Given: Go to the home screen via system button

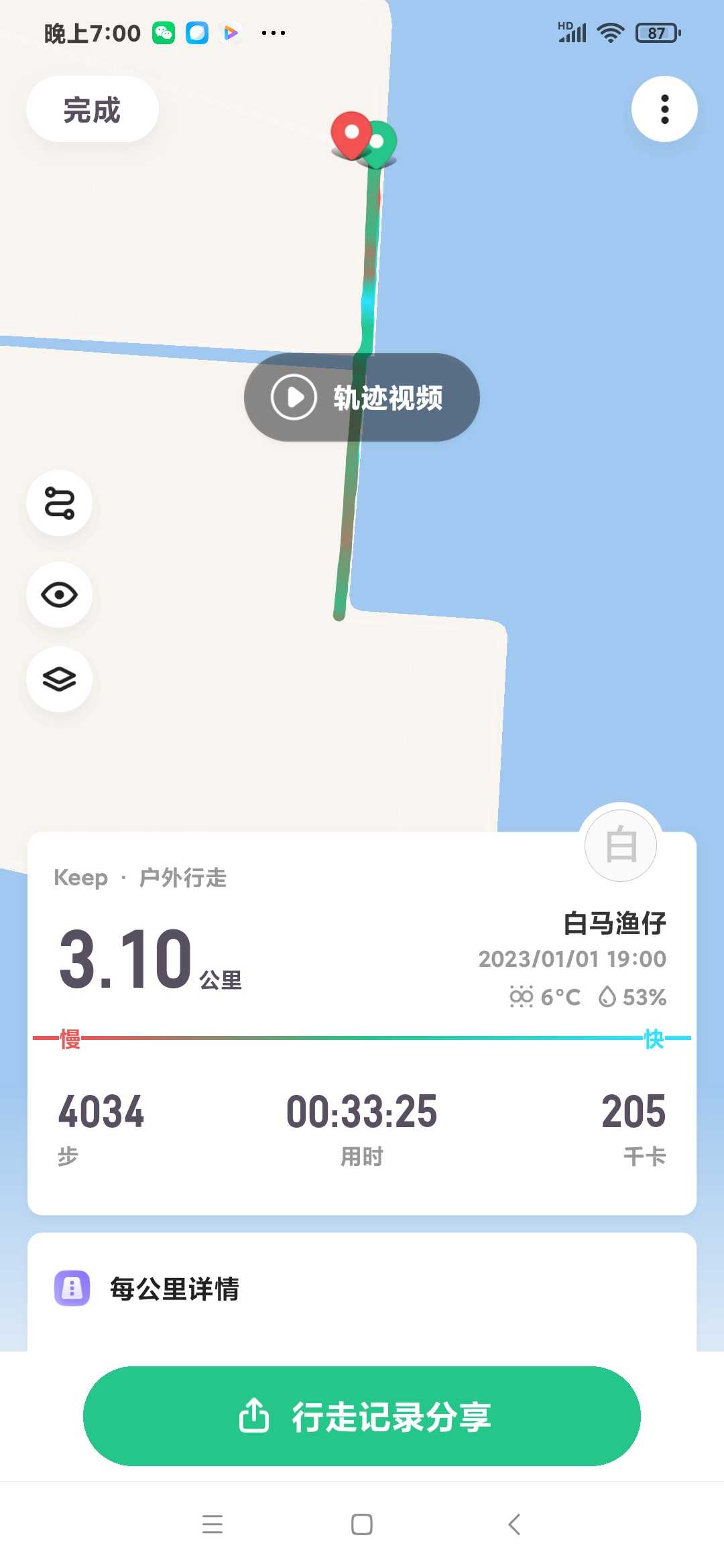Looking at the screenshot, I should (x=362, y=1524).
